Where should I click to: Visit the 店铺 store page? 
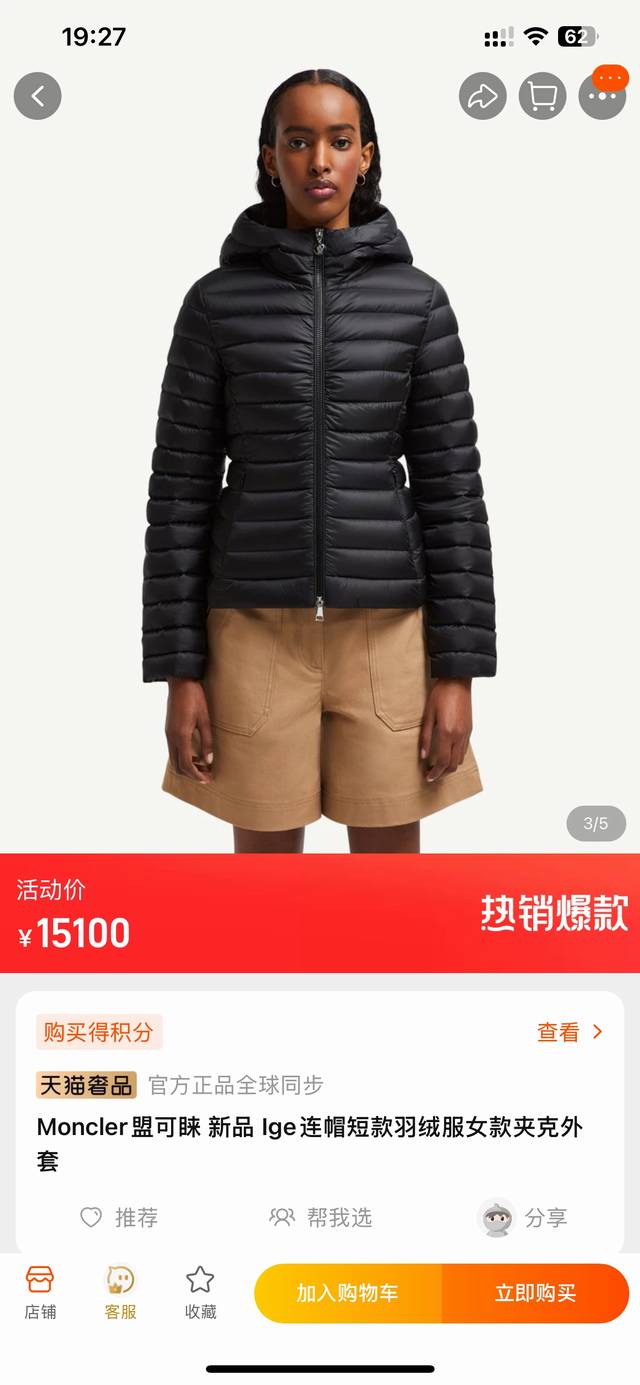(40, 1292)
